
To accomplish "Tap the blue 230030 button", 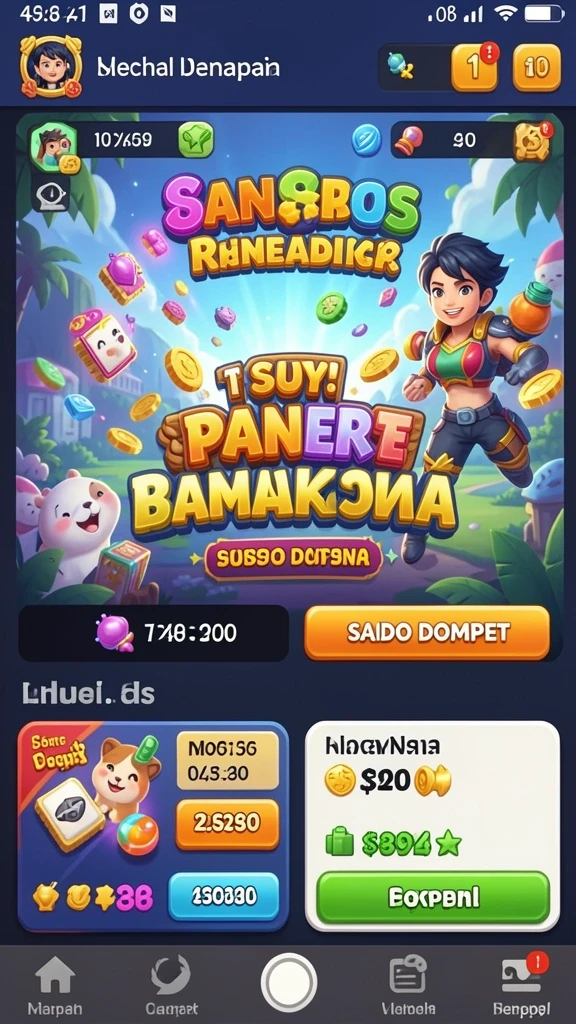I will click(x=224, y=896).
